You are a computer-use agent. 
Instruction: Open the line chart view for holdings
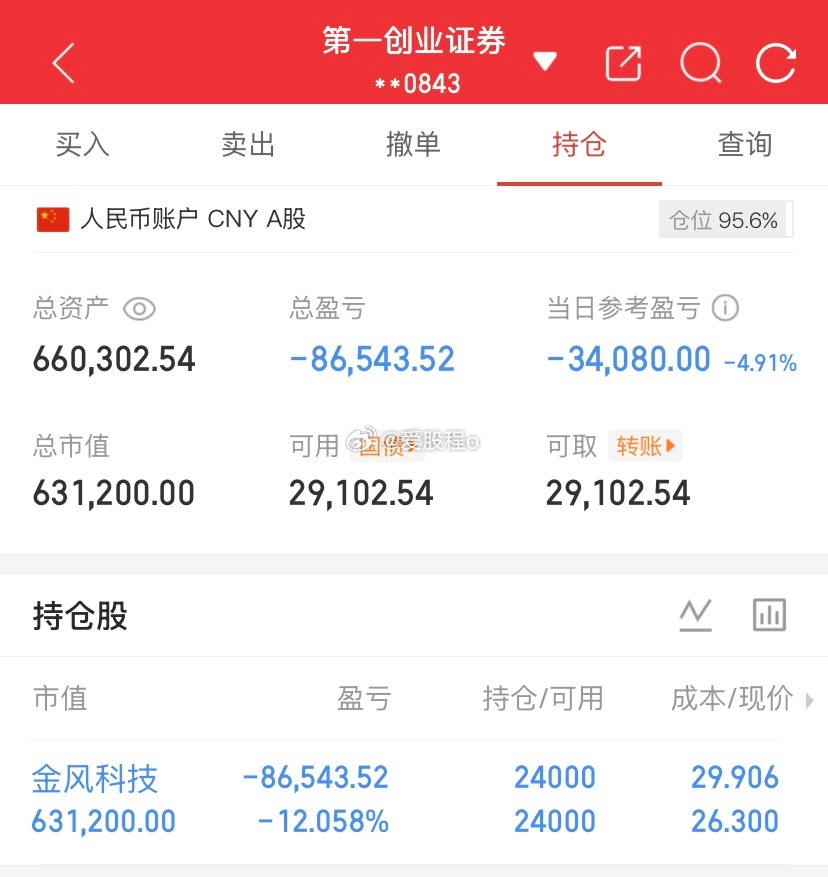coord(696,615)
